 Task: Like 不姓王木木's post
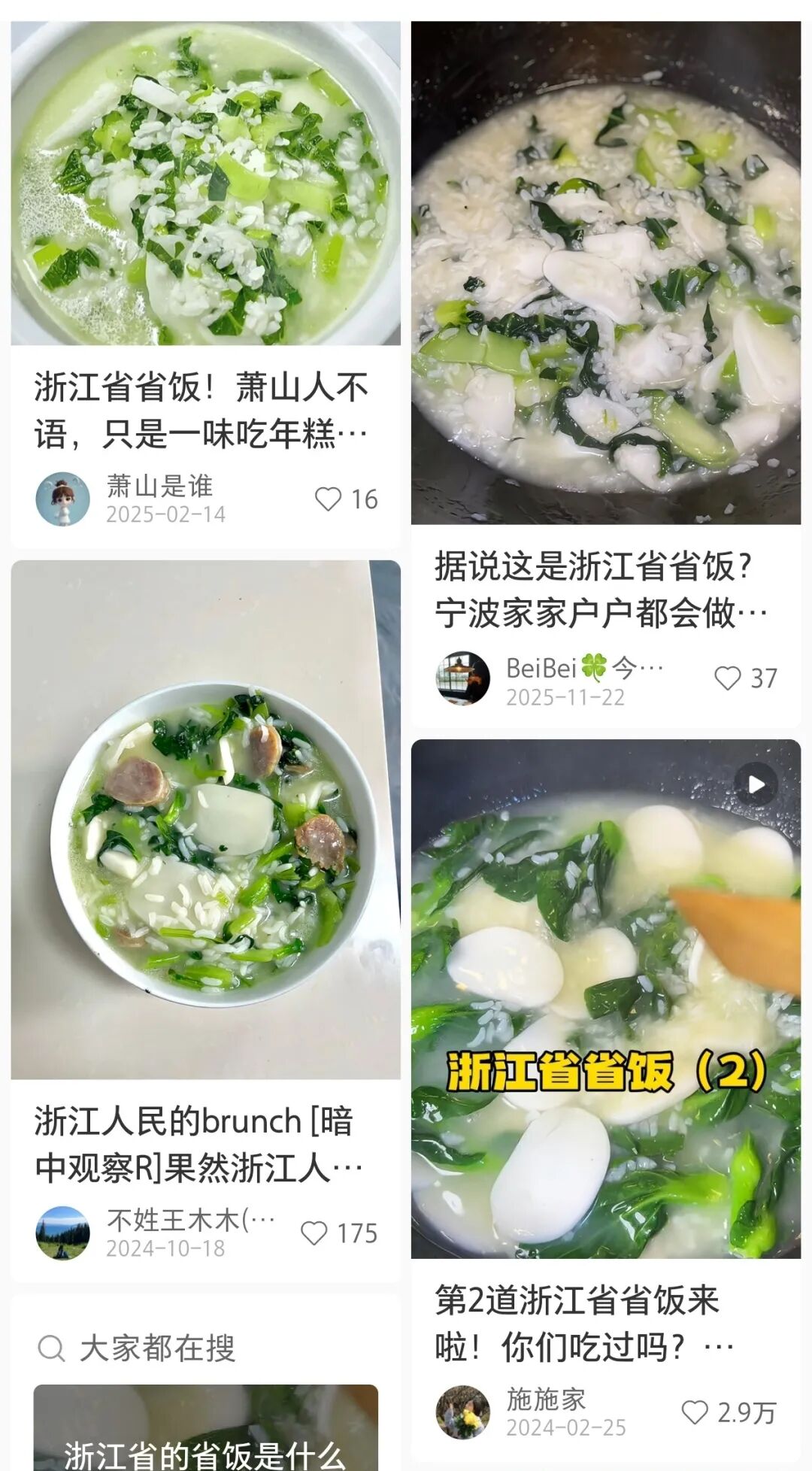click(314, 1233)
